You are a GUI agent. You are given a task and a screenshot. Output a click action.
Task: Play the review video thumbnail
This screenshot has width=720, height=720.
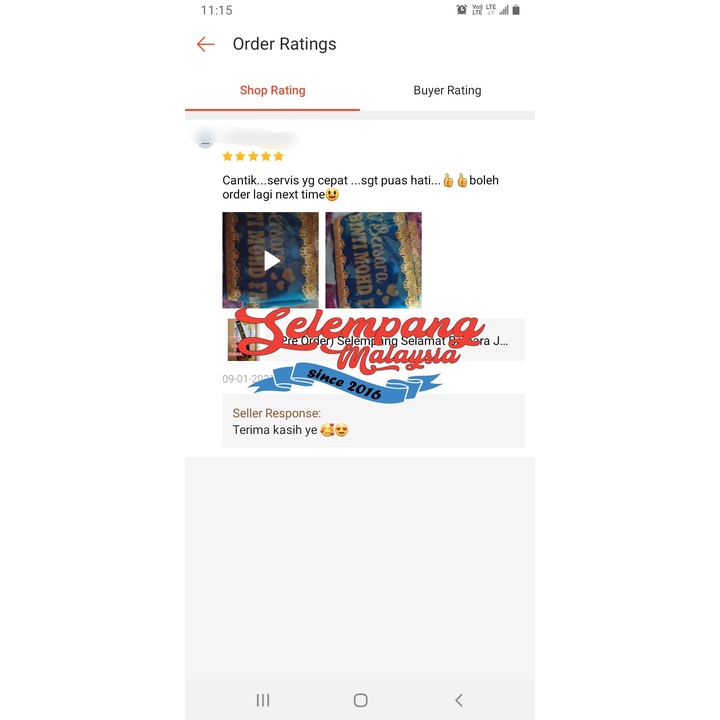coord(270,260)
